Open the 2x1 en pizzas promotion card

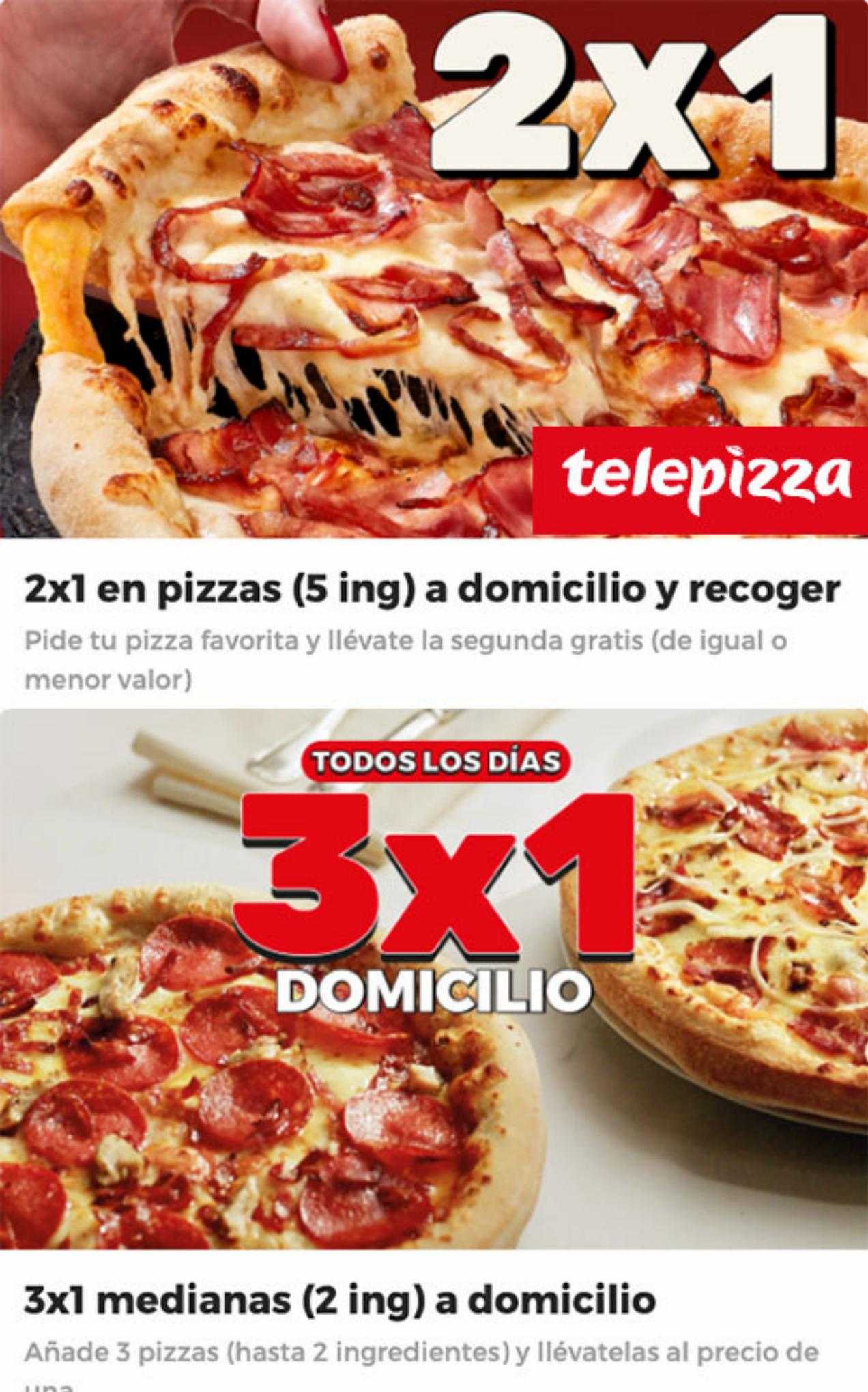(434, 348)
